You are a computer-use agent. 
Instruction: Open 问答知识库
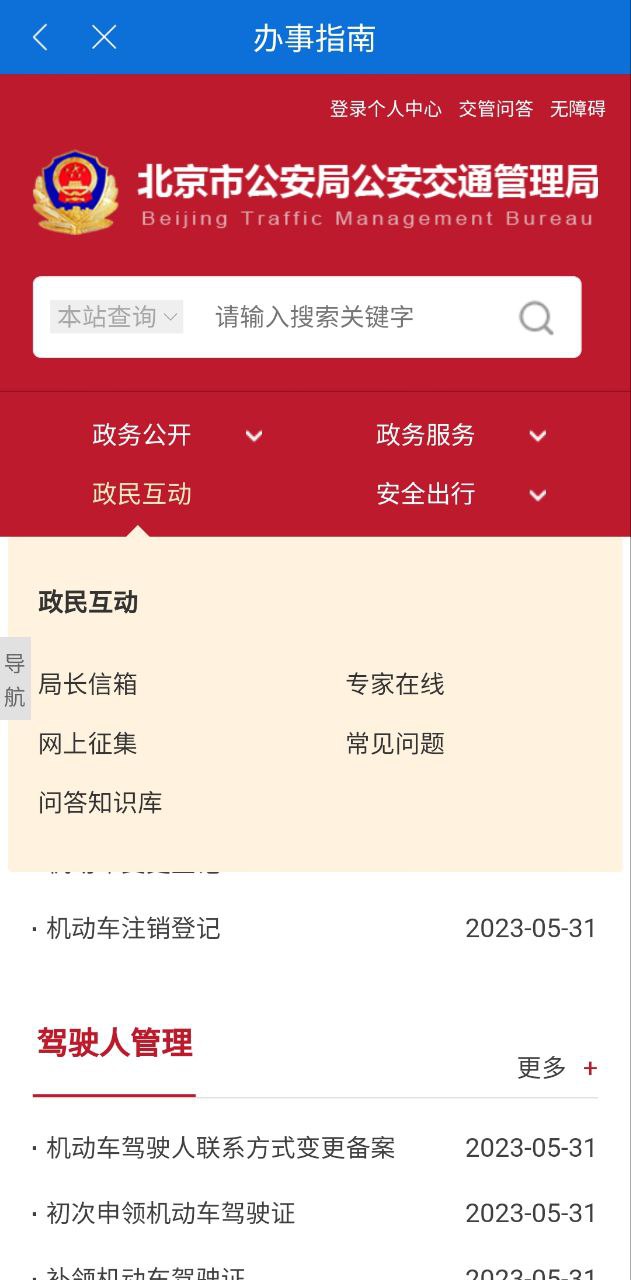point(100,803)
